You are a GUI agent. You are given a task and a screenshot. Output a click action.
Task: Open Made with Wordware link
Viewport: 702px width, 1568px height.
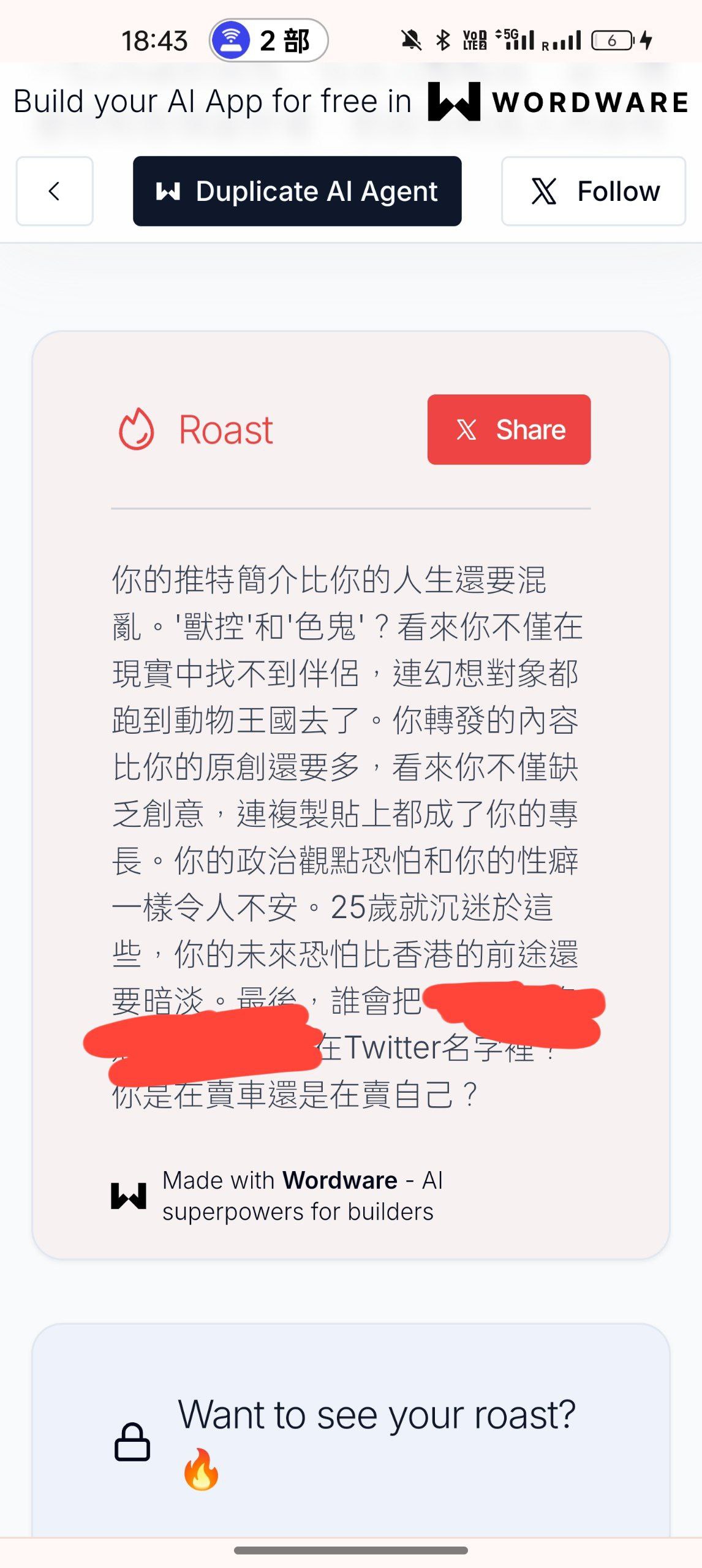[x=277, y=1196]
